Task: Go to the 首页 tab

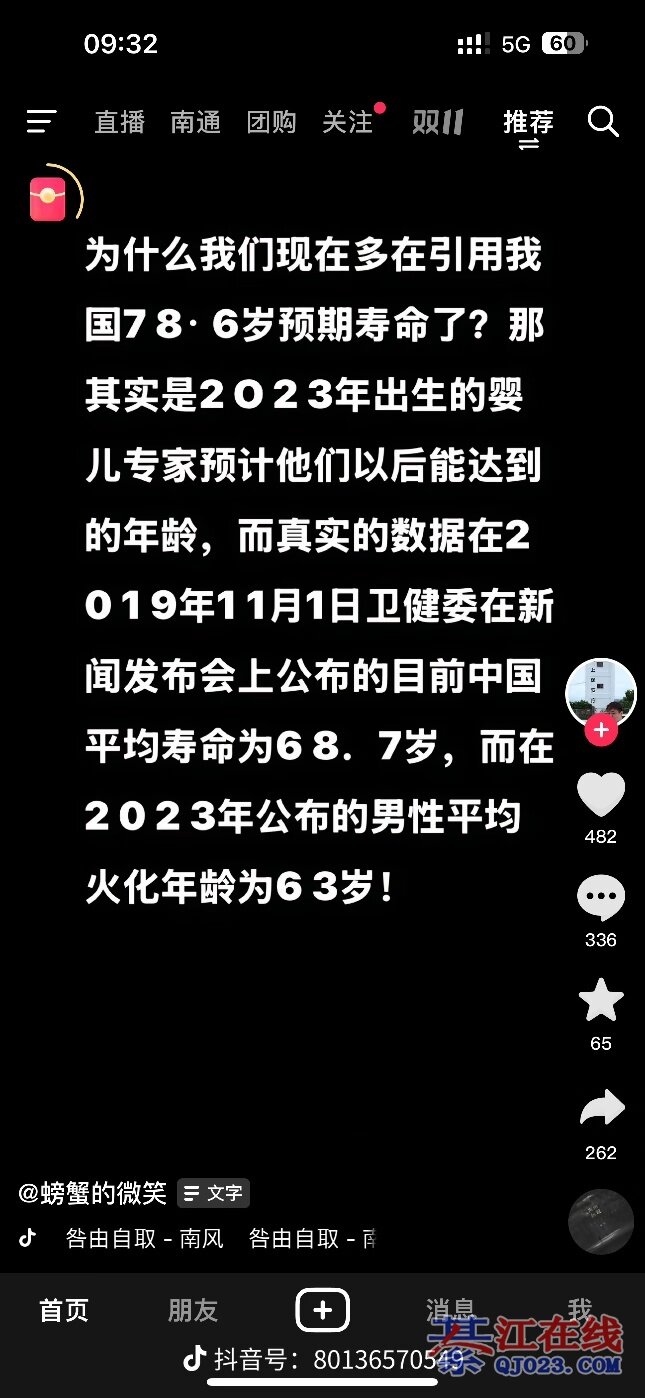Action: 64,1310
